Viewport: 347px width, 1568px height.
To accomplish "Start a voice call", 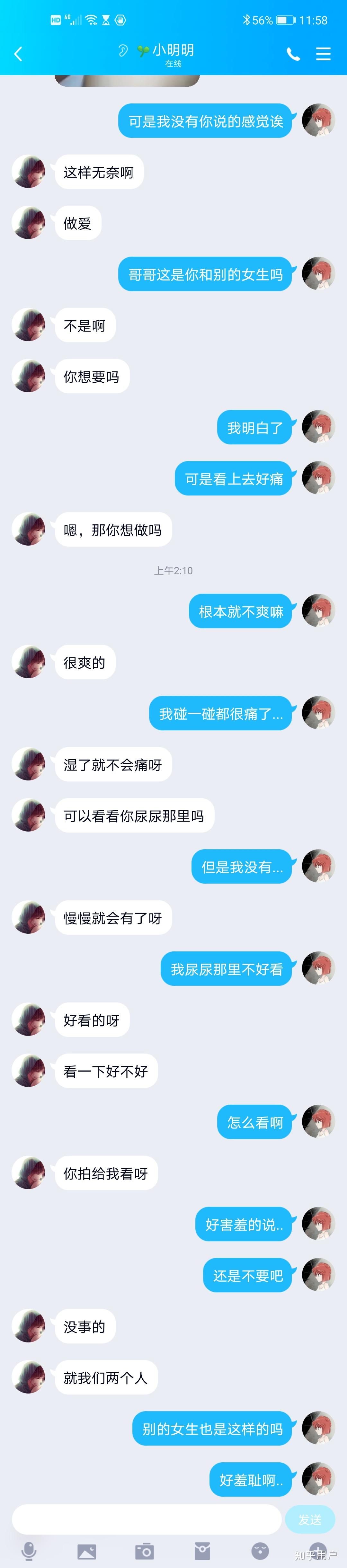I will coord(293,55).
